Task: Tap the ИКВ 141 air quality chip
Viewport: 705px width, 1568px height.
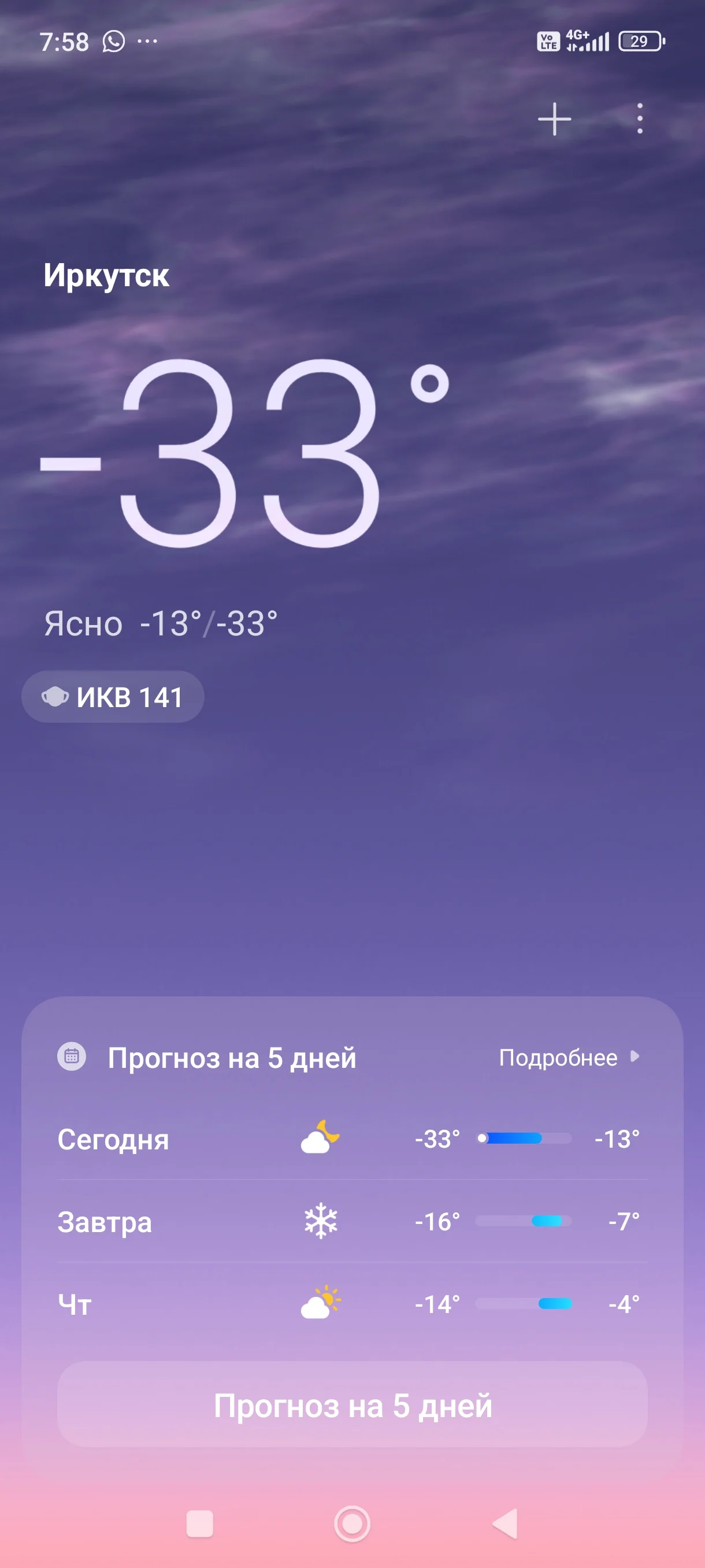Action: (x=113, y=696)
